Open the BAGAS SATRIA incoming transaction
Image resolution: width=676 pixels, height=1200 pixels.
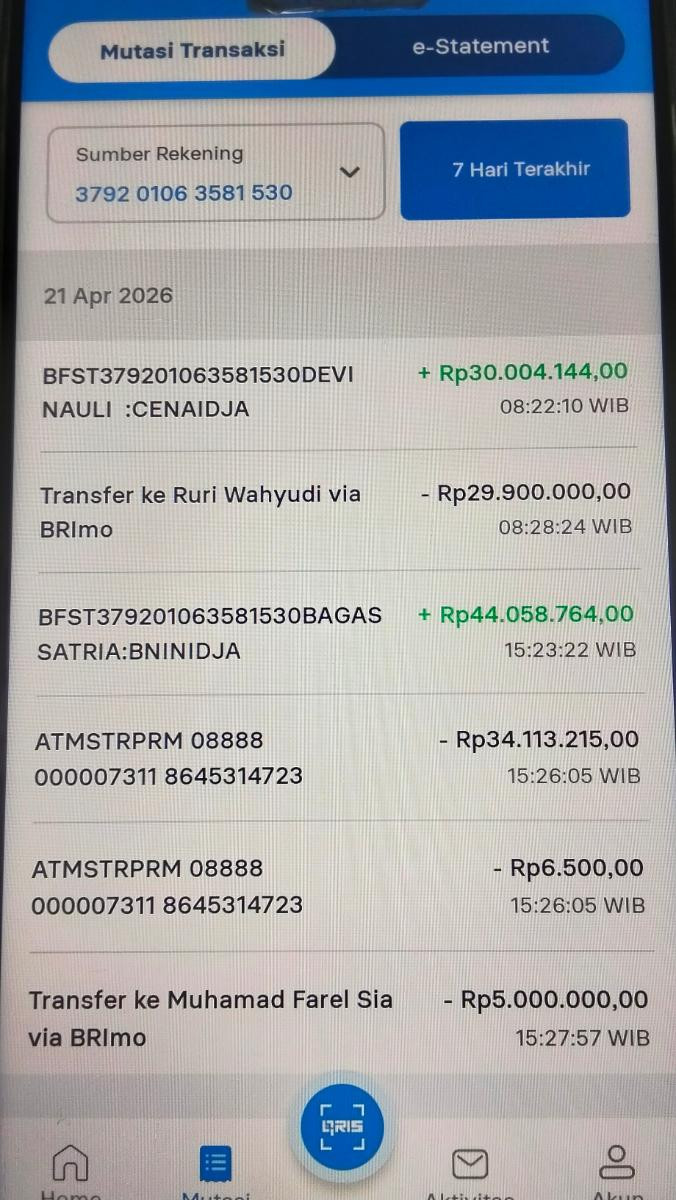[336, 632]
